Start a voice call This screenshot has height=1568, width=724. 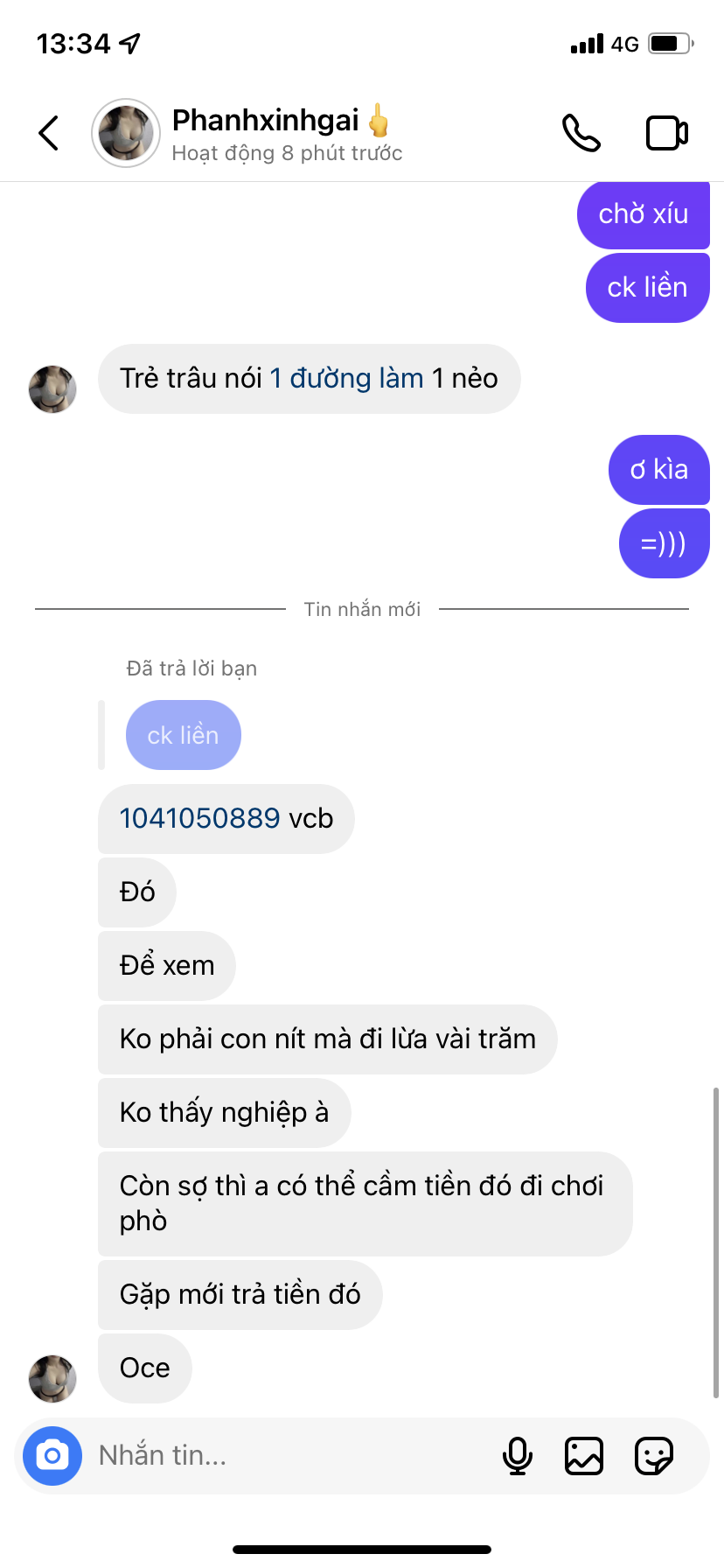581,133
